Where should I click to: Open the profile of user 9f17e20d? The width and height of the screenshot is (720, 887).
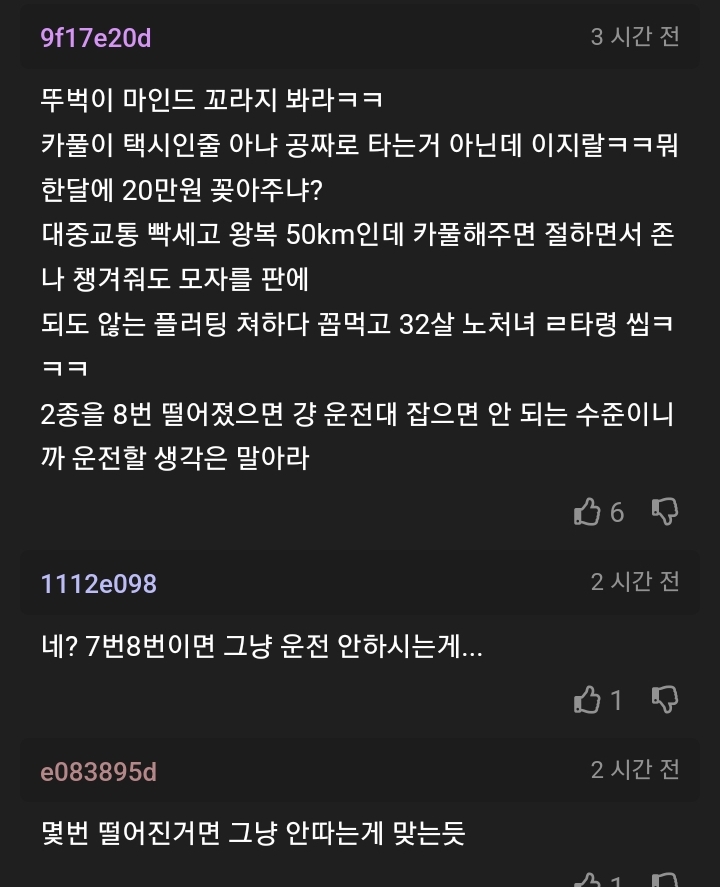pos(96,38)
